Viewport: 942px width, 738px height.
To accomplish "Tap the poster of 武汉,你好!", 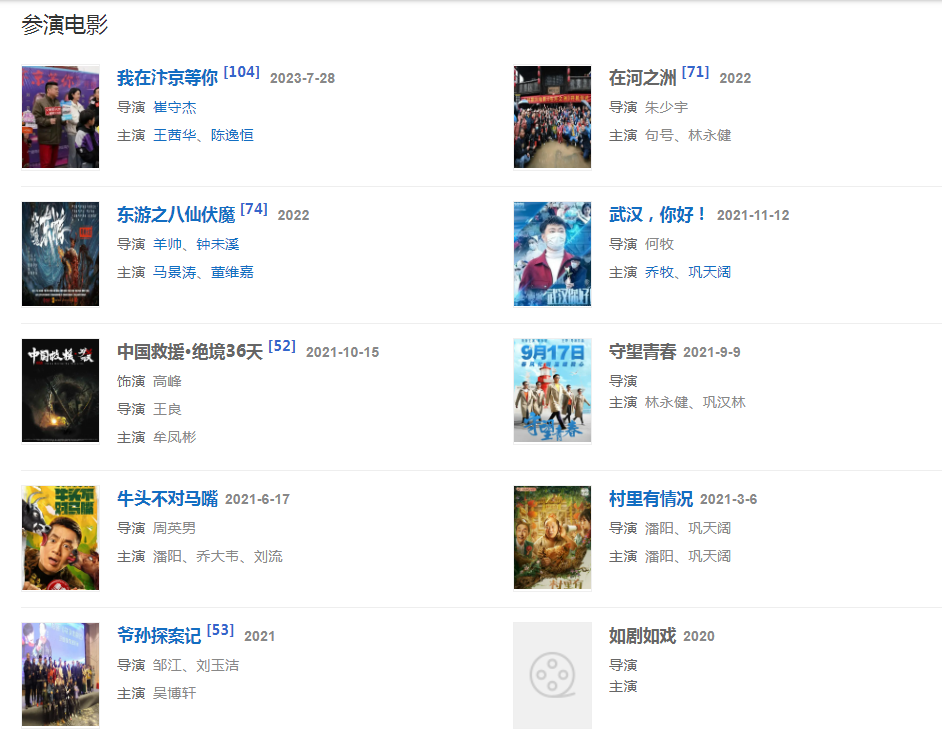I will (552, 254).
